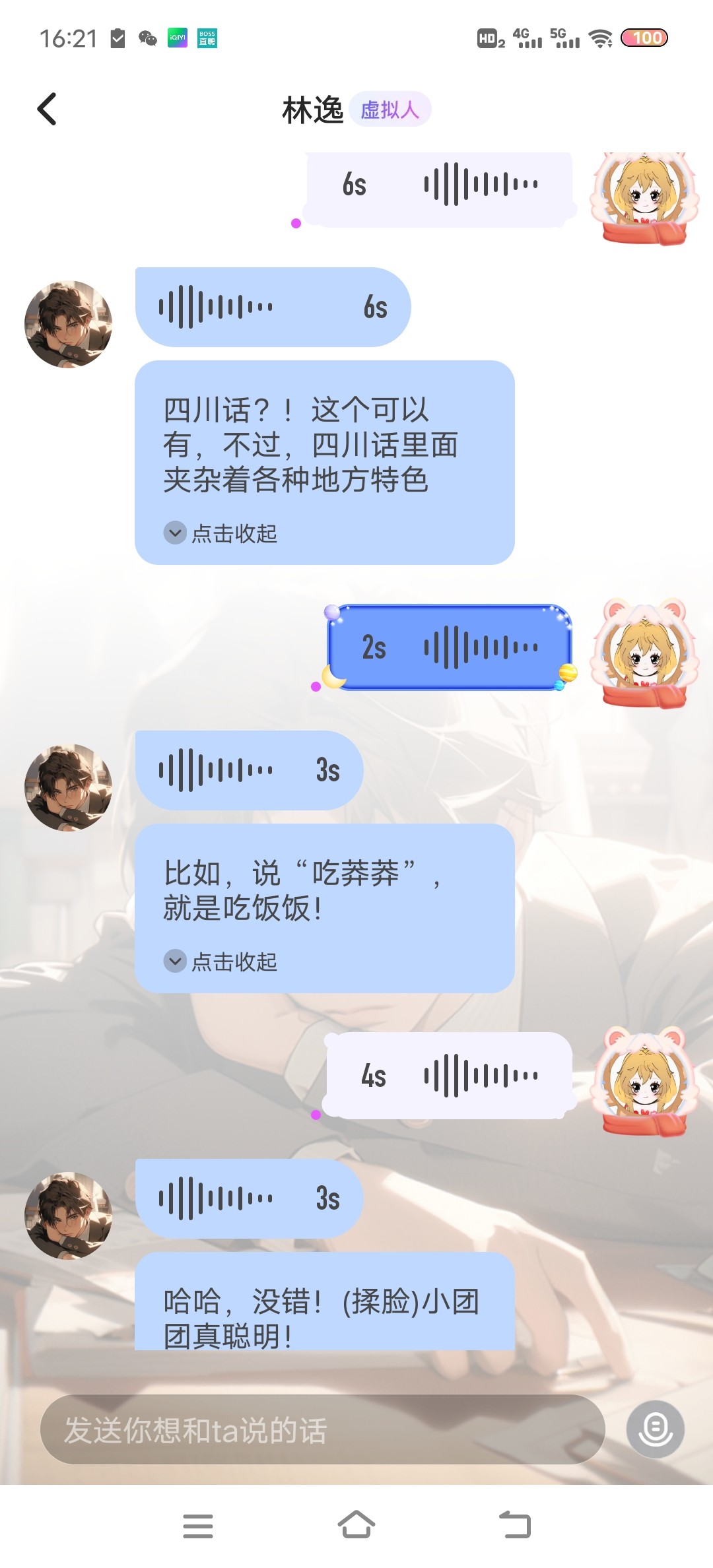Viewport: 713px width, 1568px height.
Task: Go back from the 林逸 chat
Action: (47, 109)
